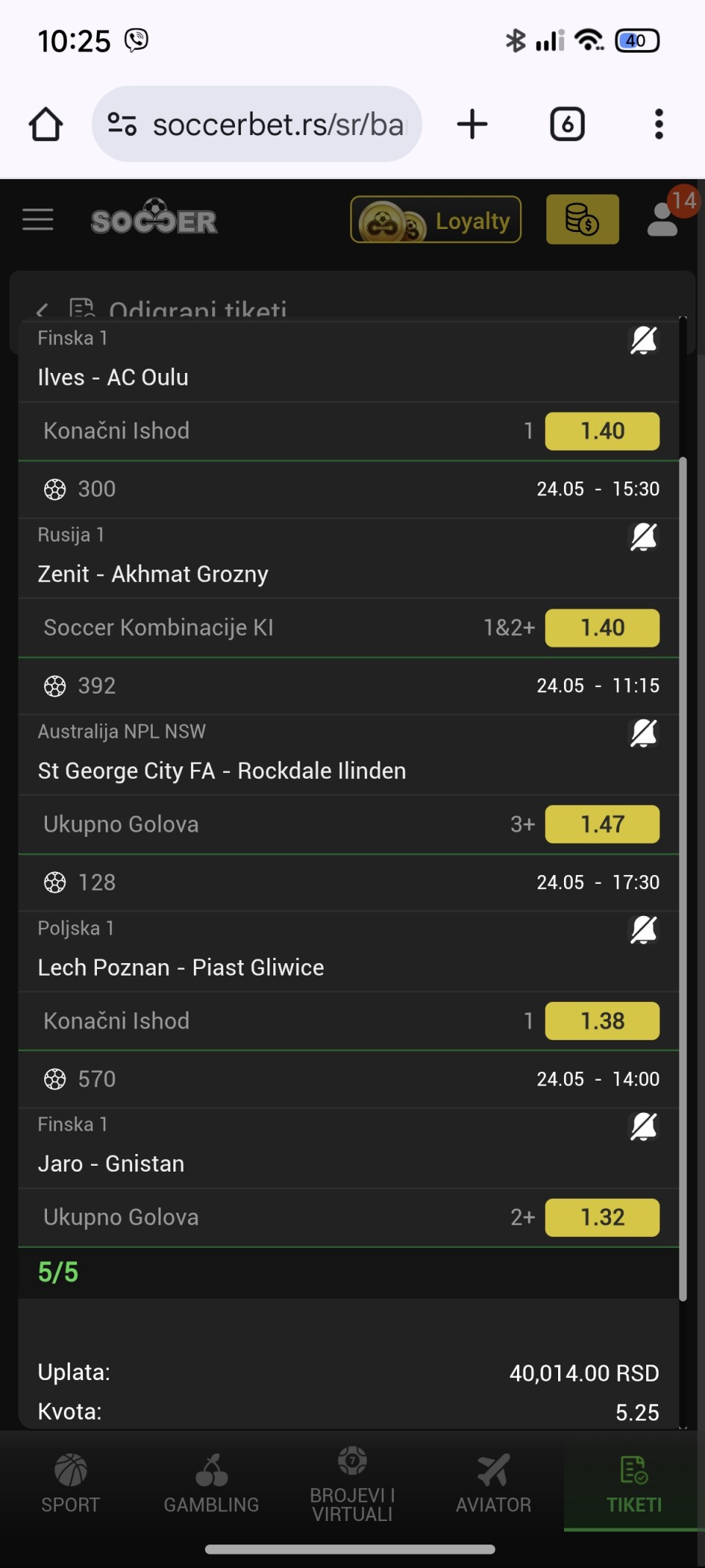Viewport: 705px width, 1568px height.
Task: Toggle notification bell for Jaro - Gnistan
Action: click(643, 1126)
